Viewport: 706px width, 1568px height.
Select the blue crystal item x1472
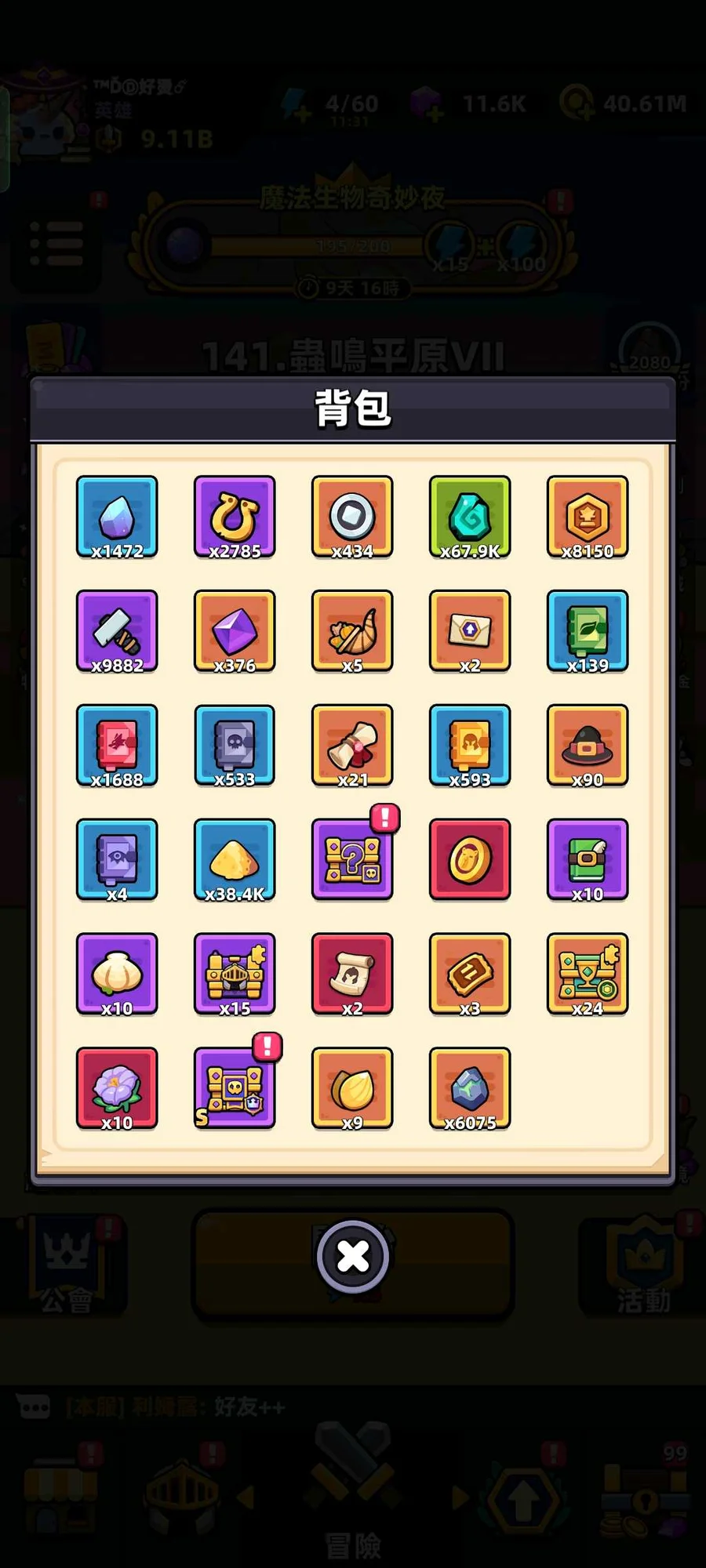point(117,517)
